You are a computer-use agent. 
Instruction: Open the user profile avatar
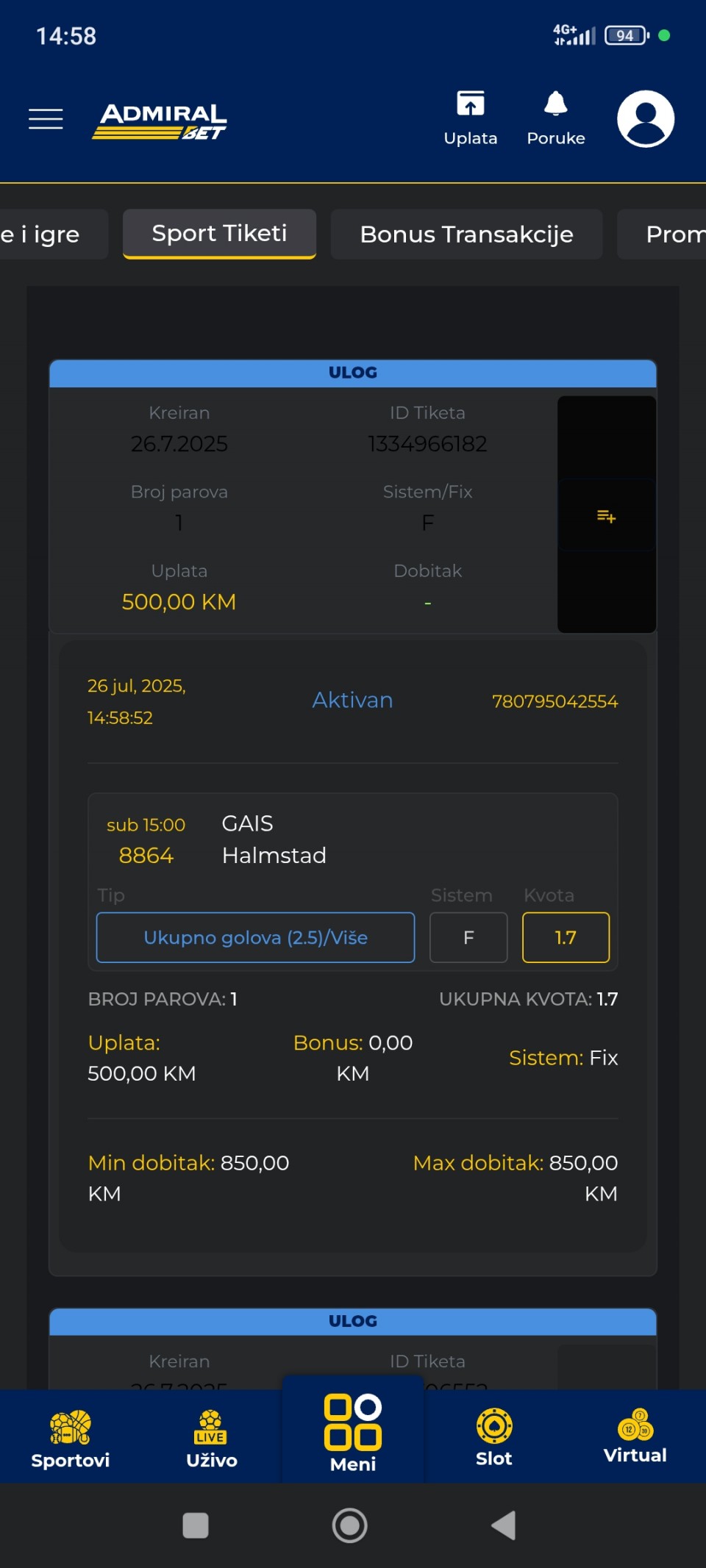pyautogui.click(x=646, y=118)
